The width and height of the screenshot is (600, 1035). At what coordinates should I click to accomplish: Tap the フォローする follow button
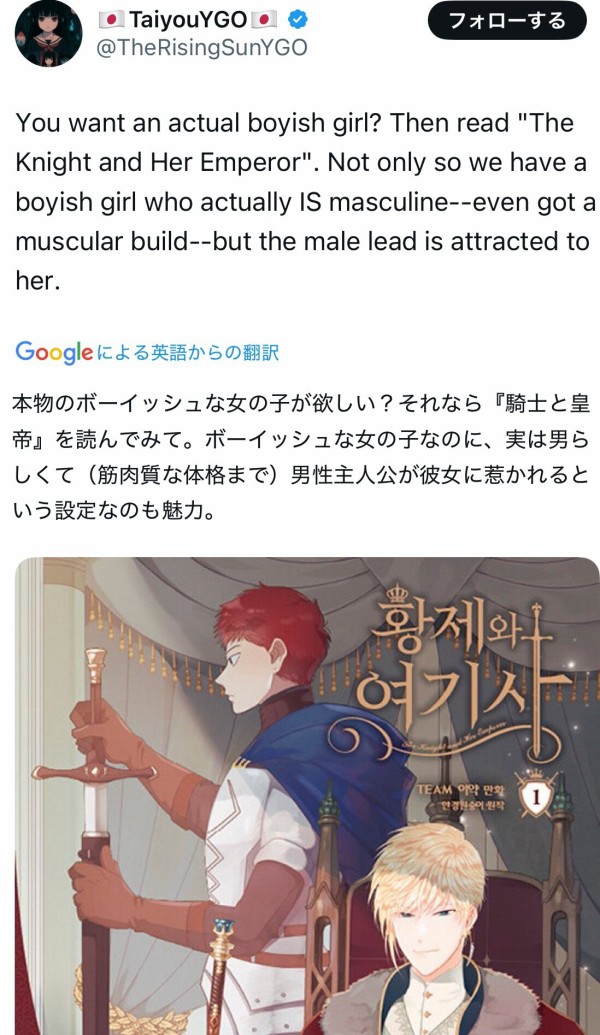click(506, 20)
